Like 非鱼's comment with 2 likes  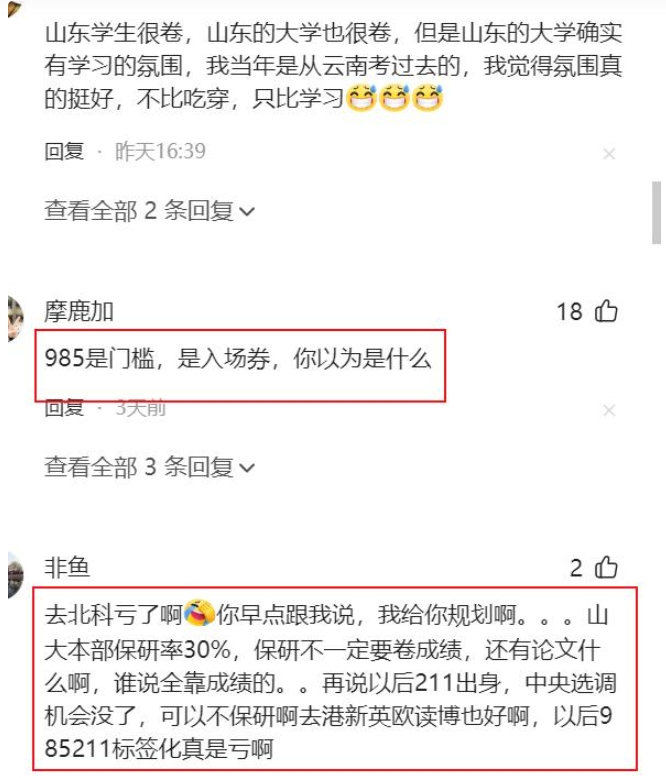tap(606, 569)
